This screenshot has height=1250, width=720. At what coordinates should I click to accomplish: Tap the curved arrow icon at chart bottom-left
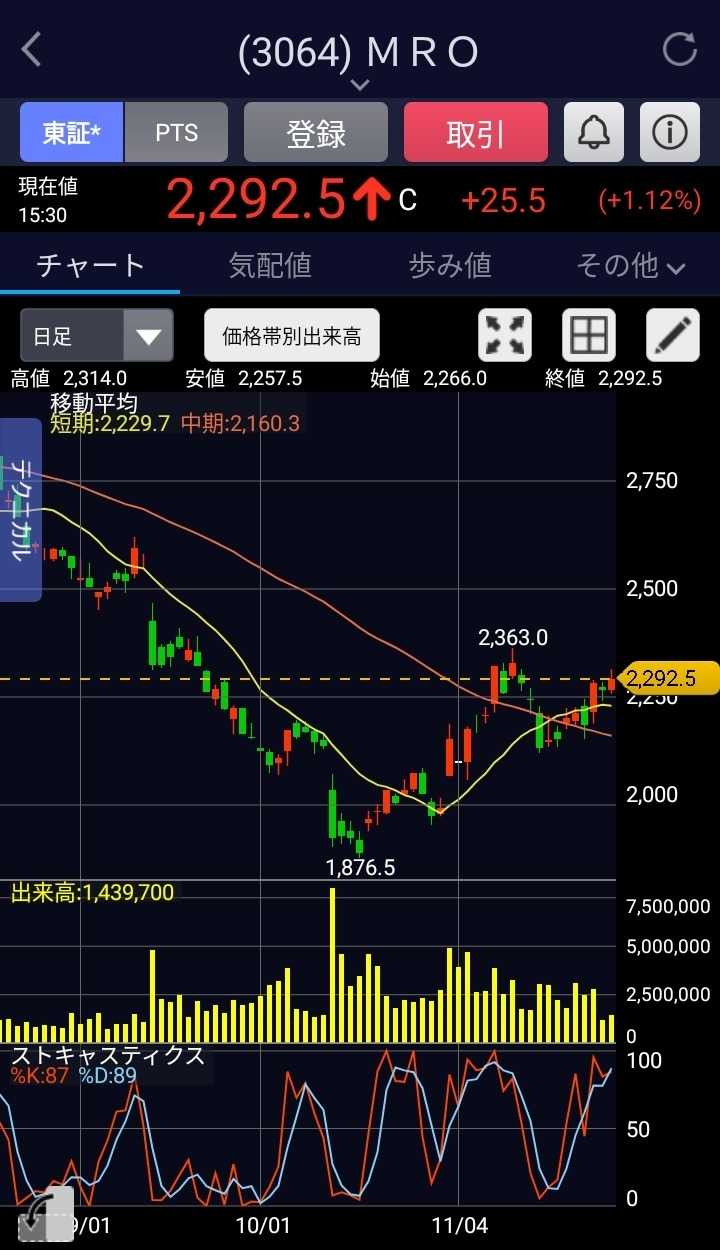coord(45,1215)
